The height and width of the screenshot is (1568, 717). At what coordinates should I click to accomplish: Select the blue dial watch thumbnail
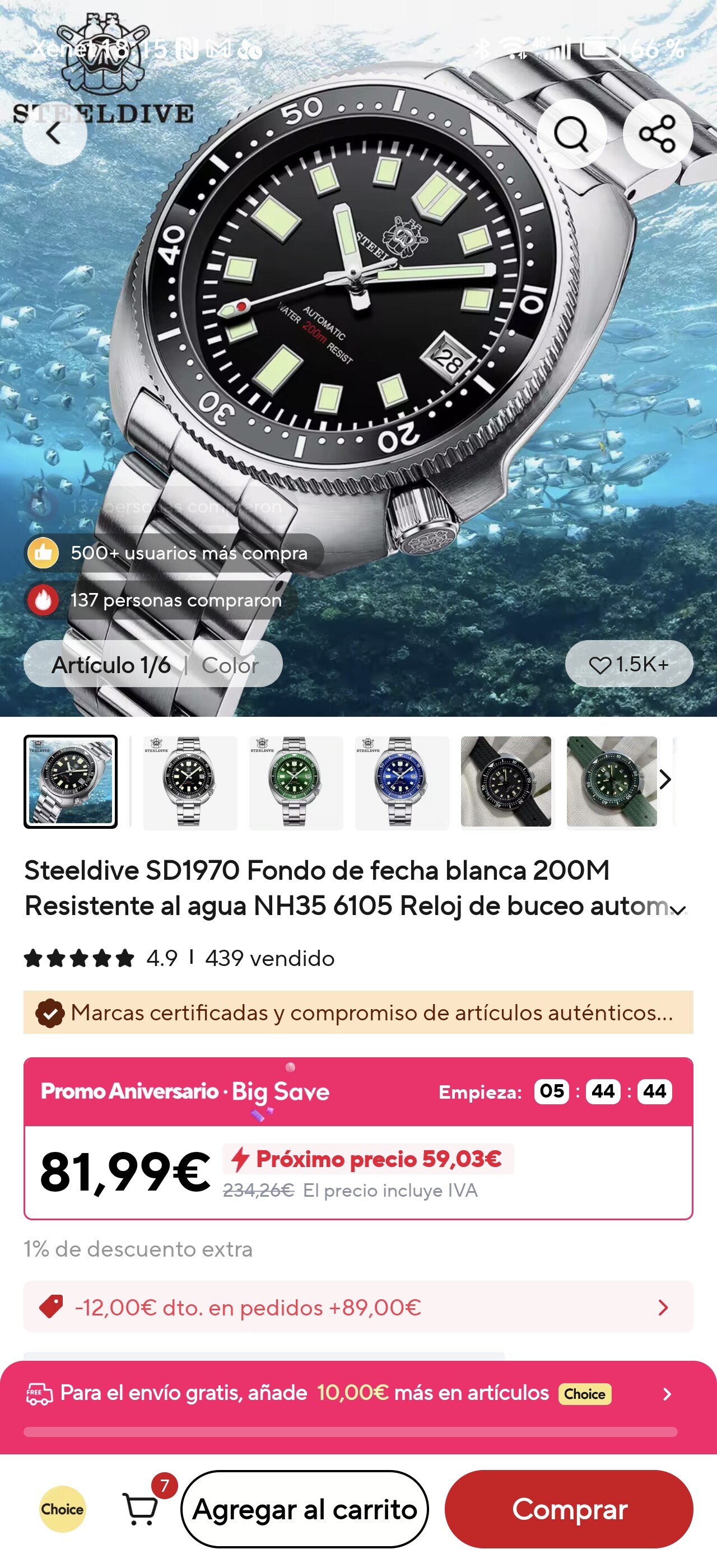(401, 782)
